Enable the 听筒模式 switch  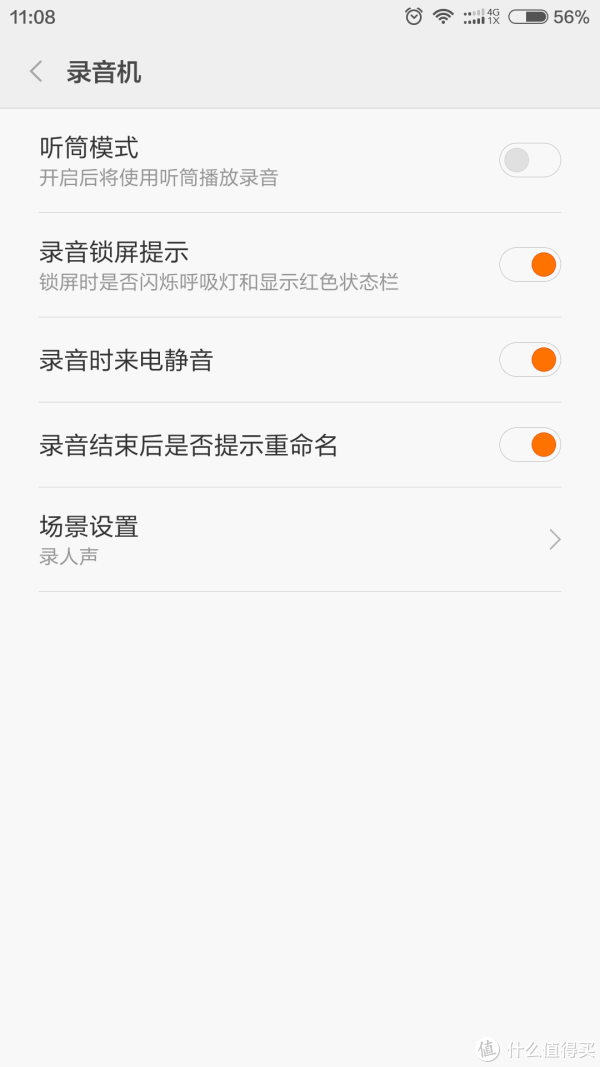530,161
